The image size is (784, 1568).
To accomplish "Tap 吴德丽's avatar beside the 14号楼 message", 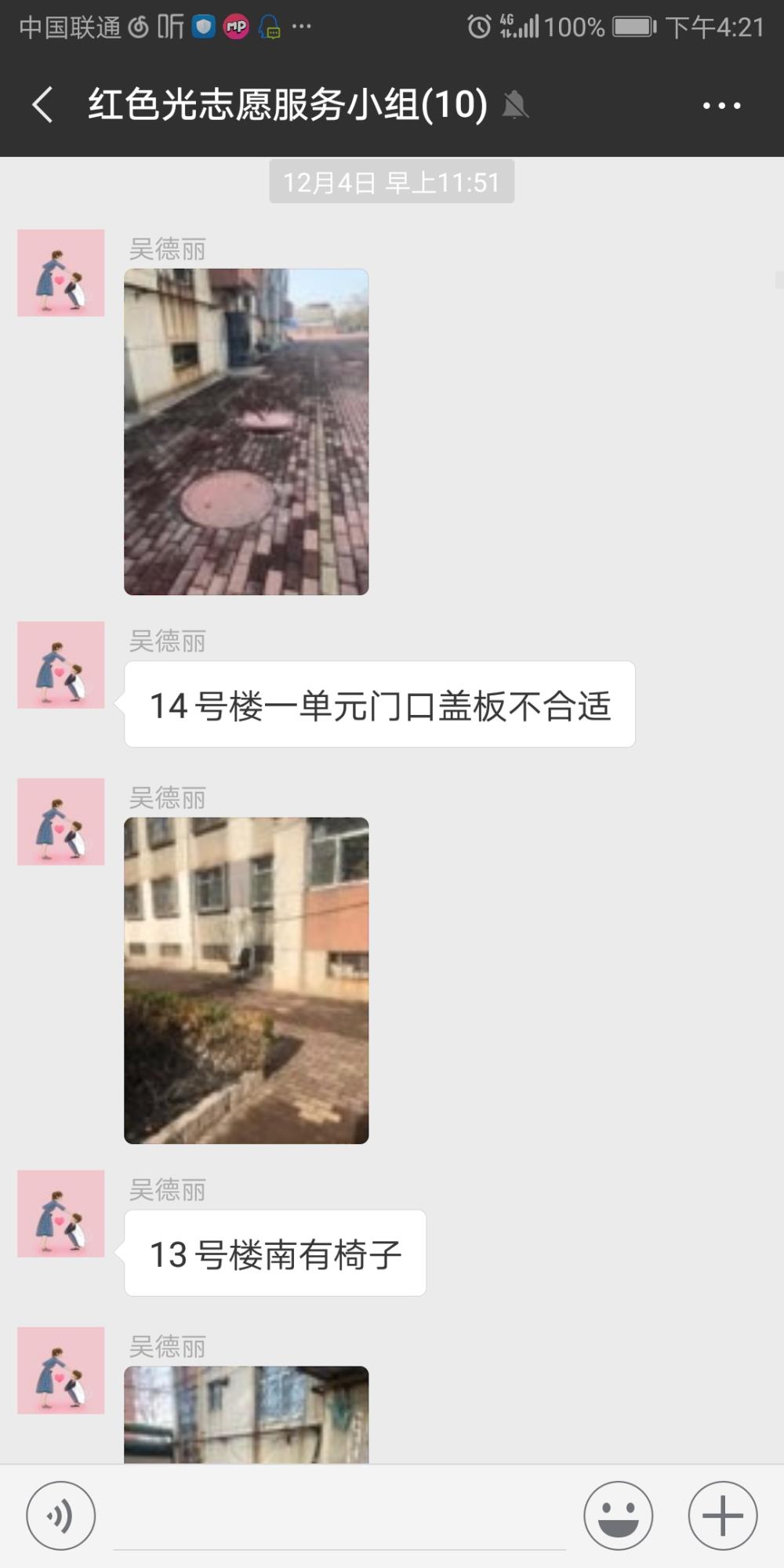I will point(61,665).
